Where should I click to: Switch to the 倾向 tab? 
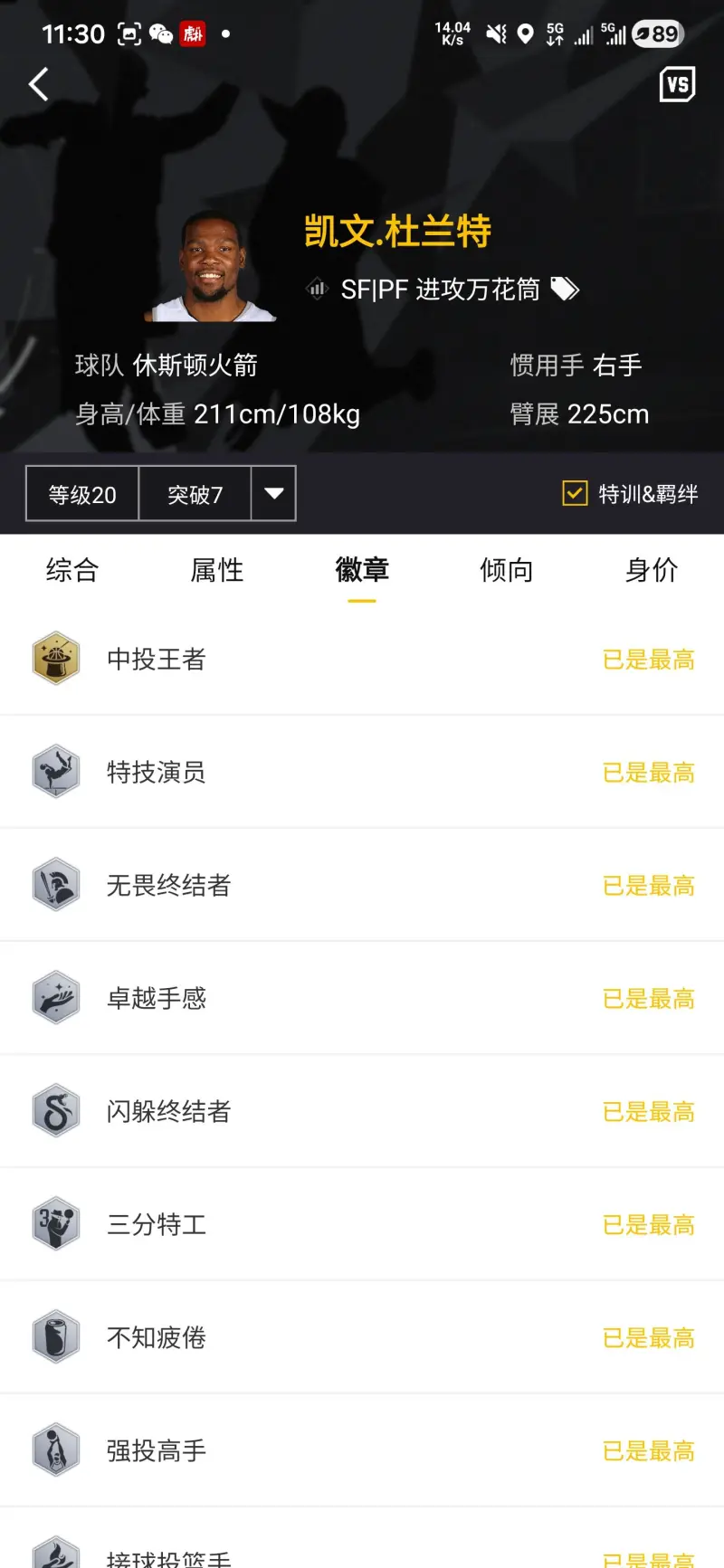[x=507, y=570]
